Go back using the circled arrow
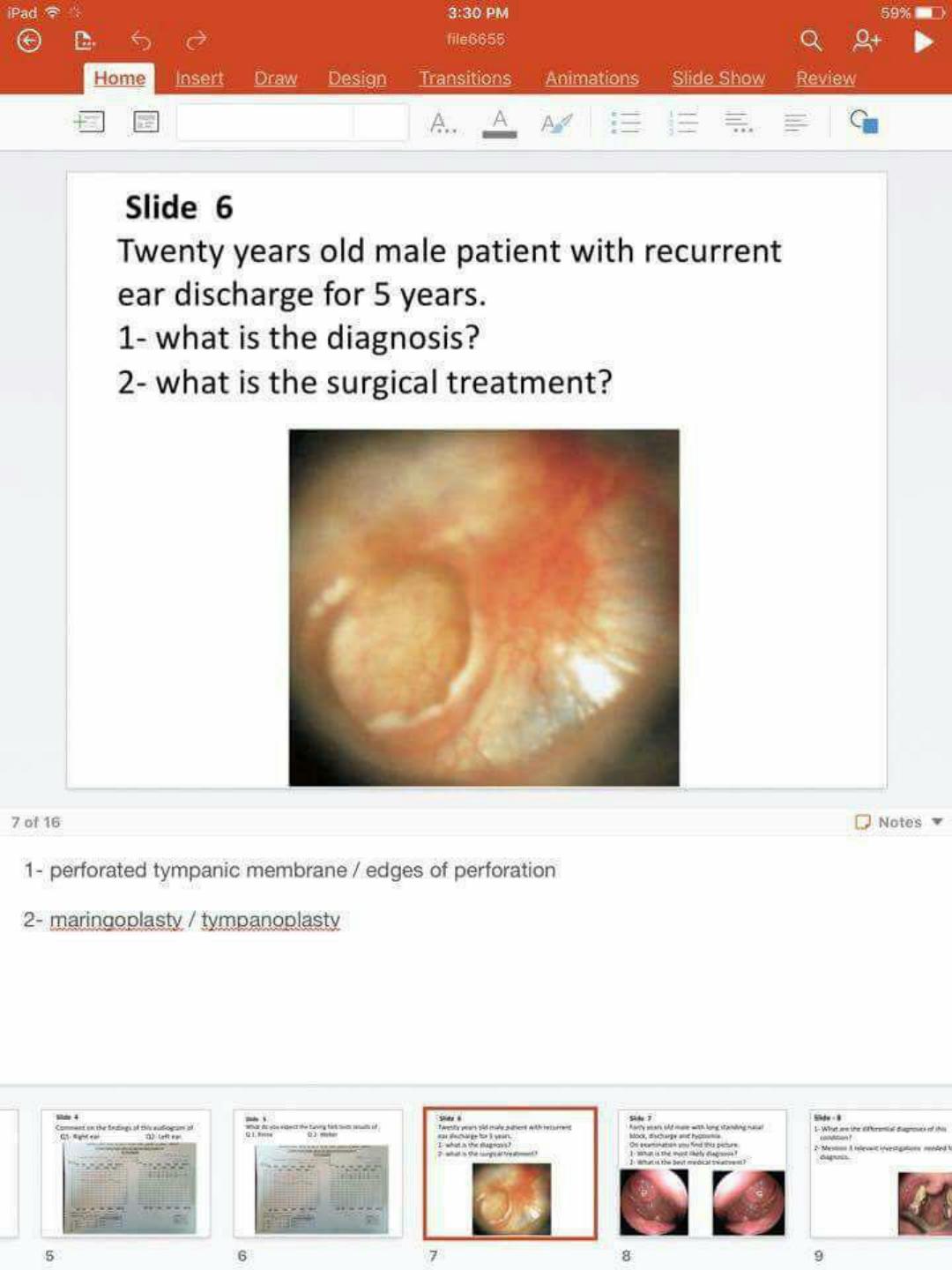 pyautogui.click(x=29, y=41)
